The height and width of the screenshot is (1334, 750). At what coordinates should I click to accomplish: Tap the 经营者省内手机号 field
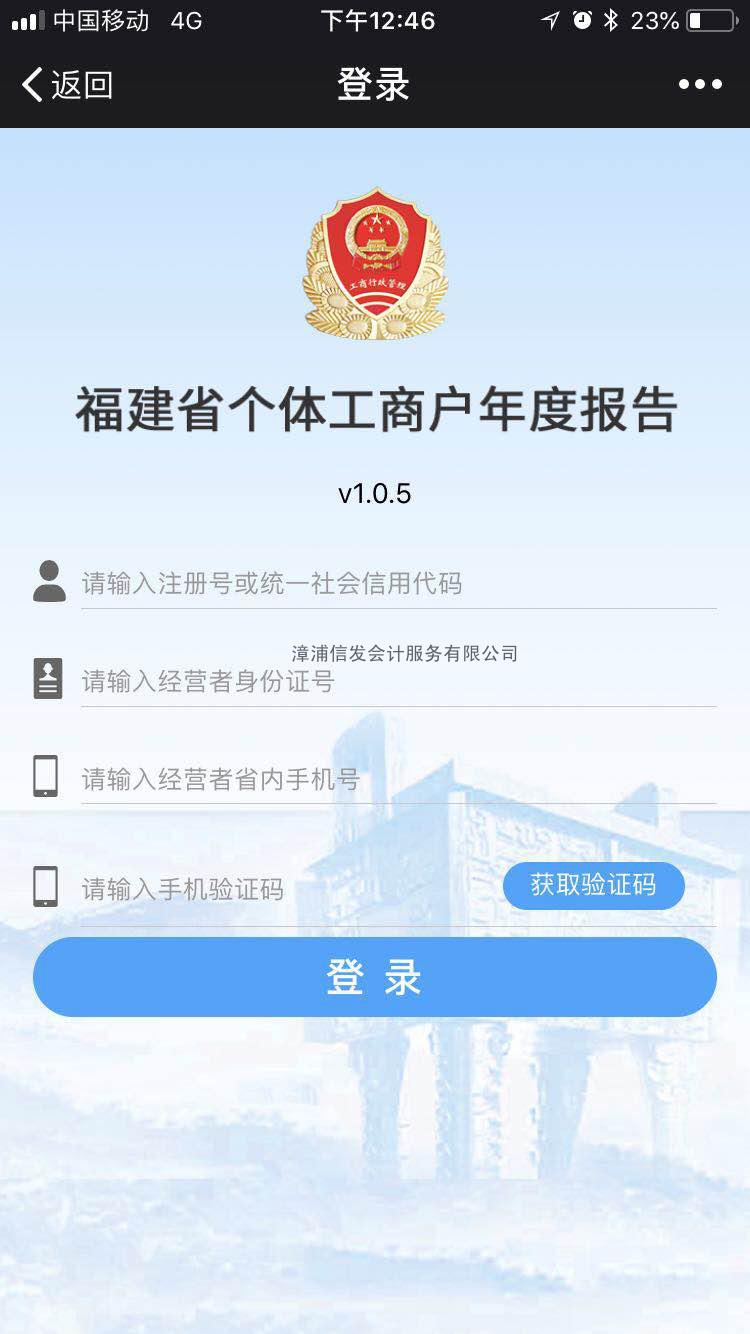[x=398, y=779]
